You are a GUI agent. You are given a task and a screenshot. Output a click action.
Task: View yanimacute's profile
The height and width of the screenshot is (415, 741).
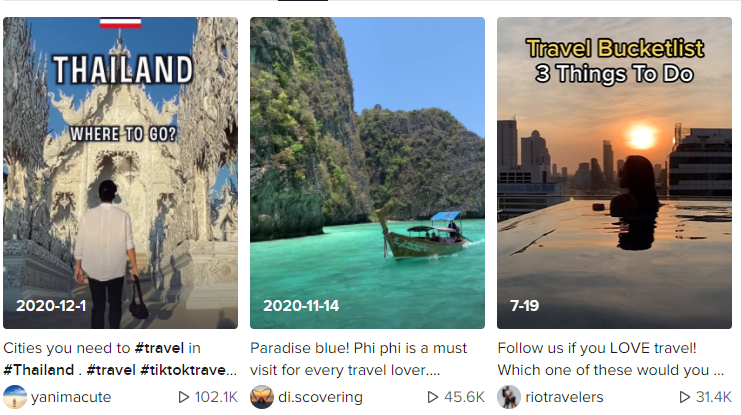(x=70, y=397)
